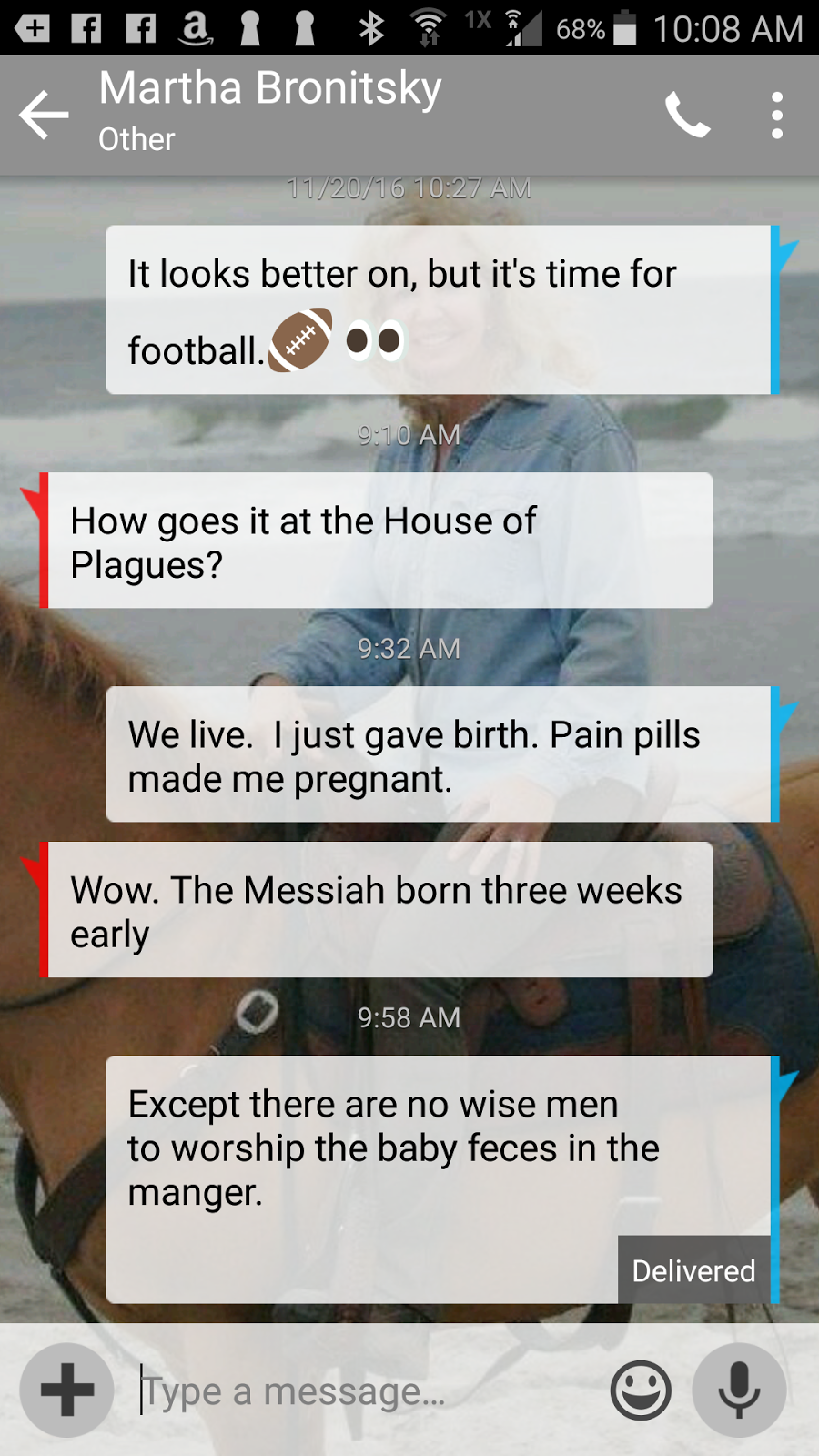
Task: Focus the Type a message field
Action: click(364, 1390)
